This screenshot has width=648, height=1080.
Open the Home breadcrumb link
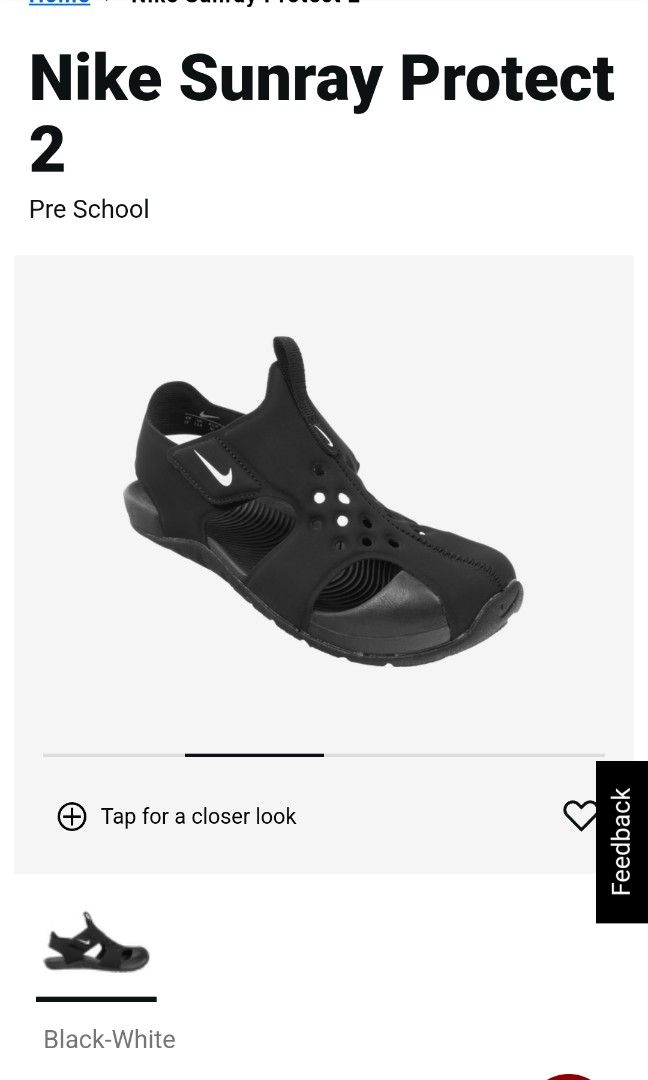[58, 3]
